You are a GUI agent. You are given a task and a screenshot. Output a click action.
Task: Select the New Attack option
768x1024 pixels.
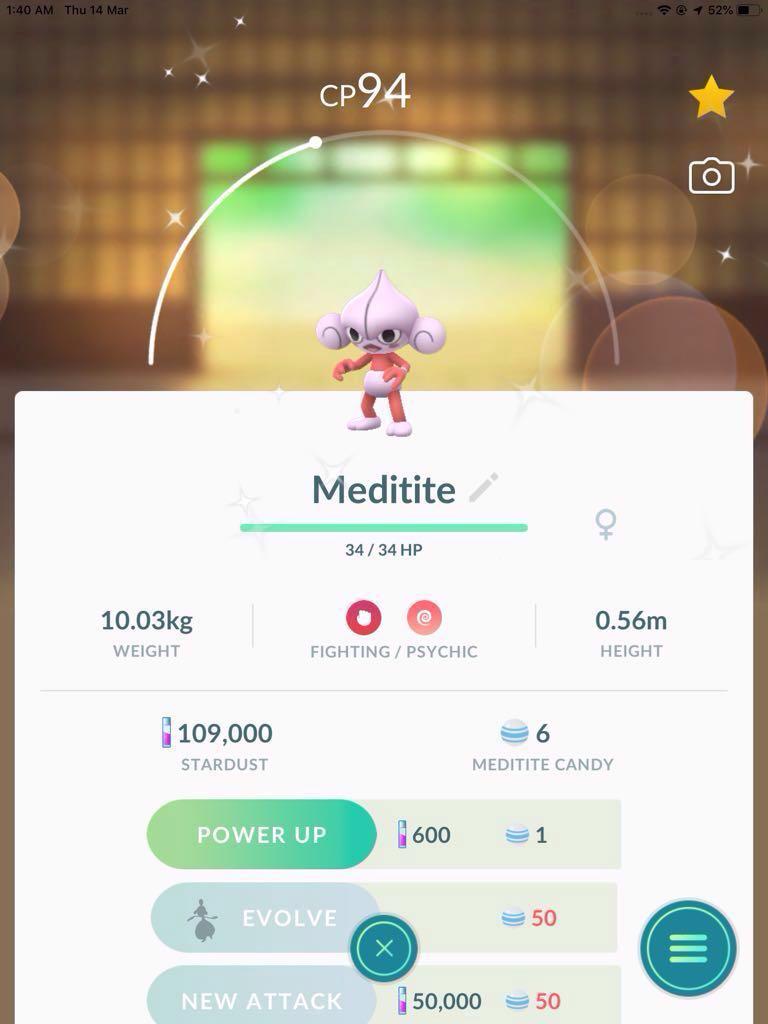click(x=260, y=1001)
